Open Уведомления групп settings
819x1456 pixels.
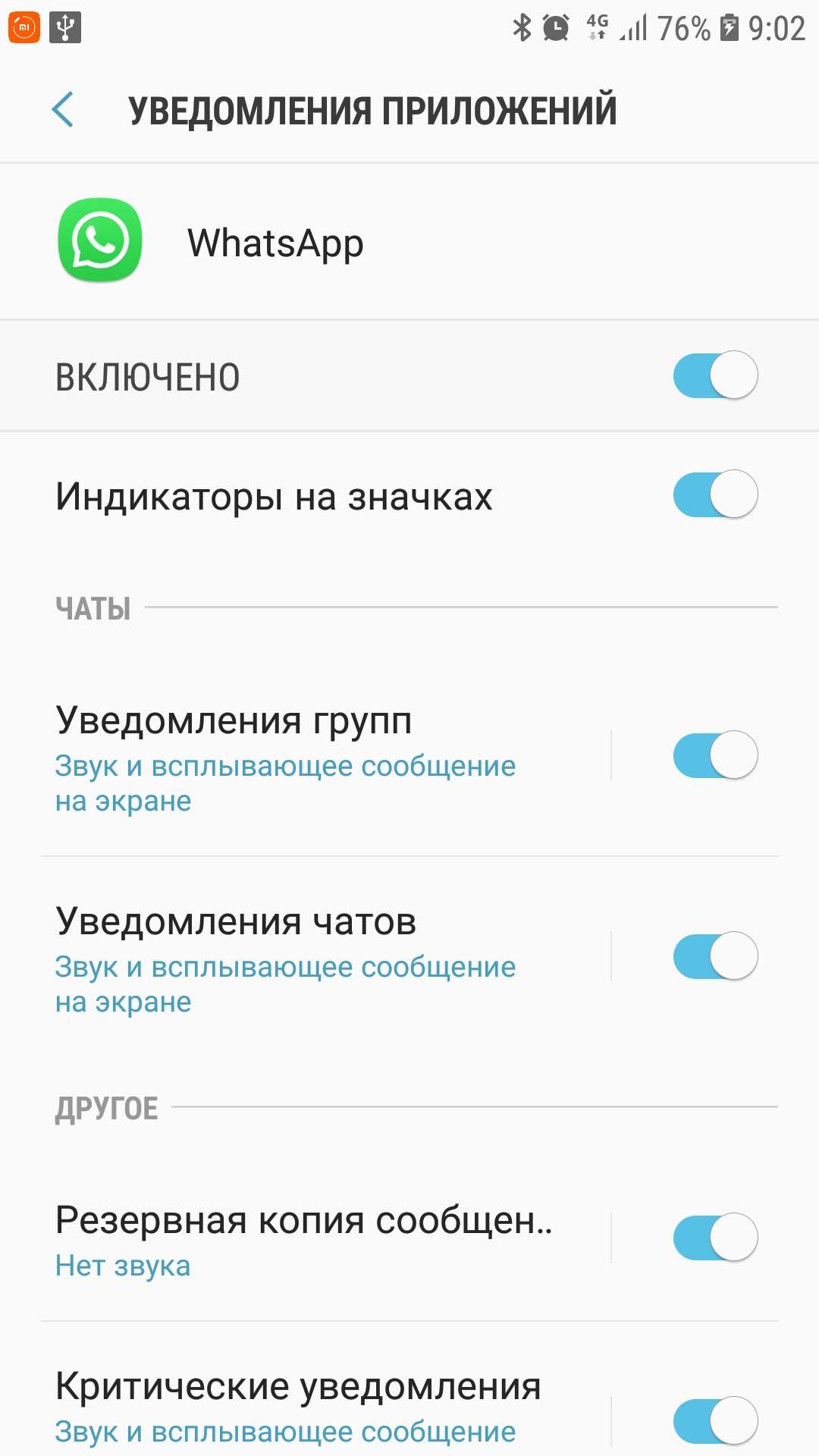326,757
